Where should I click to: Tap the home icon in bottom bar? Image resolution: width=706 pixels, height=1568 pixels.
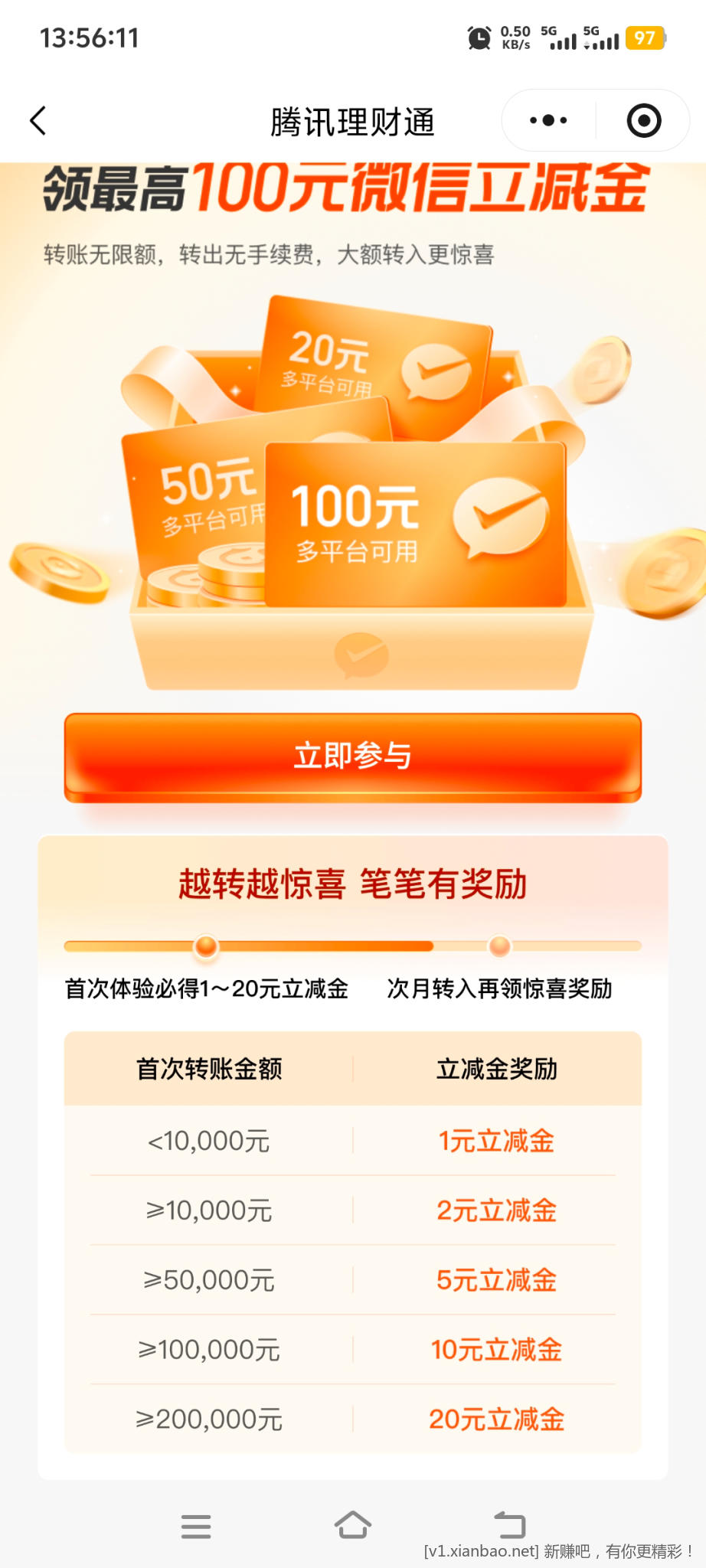point(353,1527)
